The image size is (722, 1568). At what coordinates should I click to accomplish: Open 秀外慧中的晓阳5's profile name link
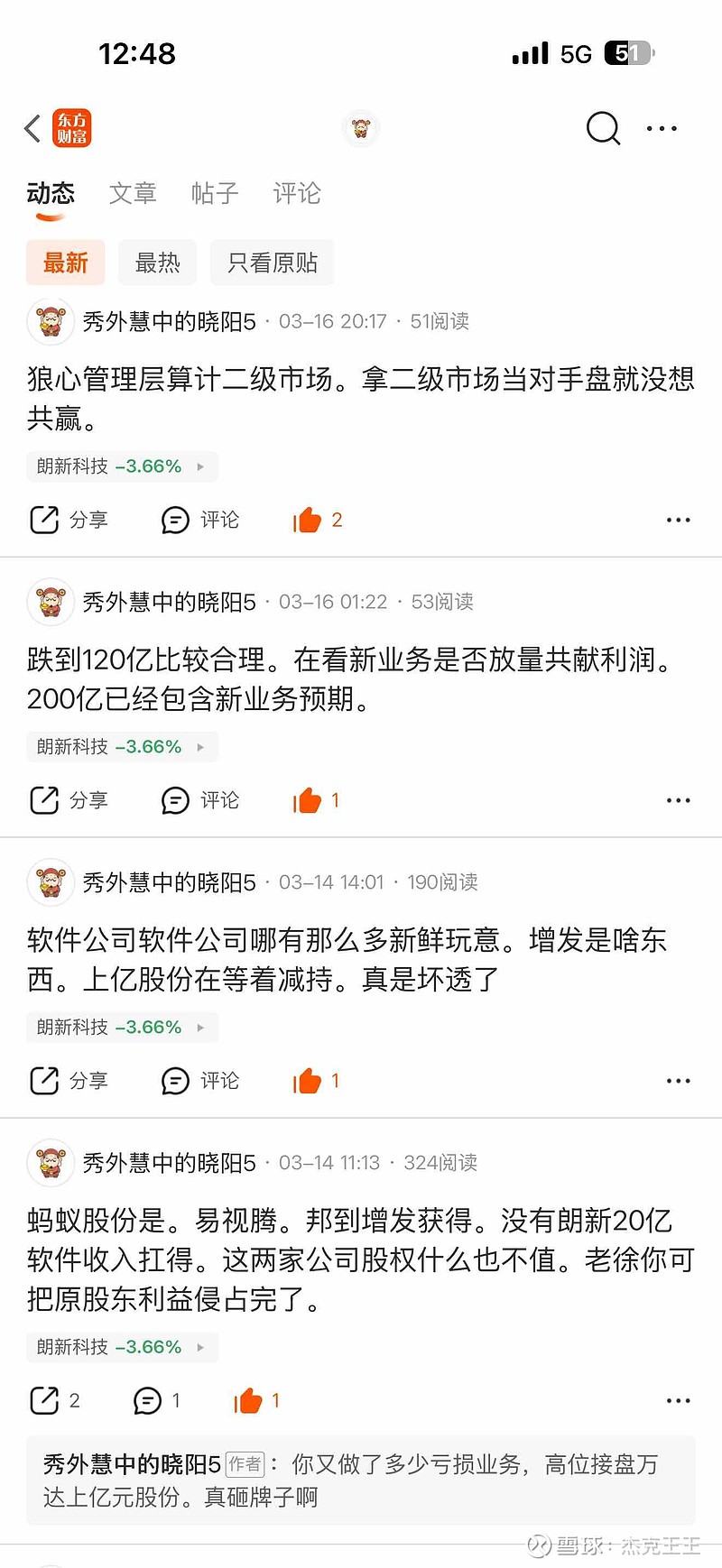point(169,321)
